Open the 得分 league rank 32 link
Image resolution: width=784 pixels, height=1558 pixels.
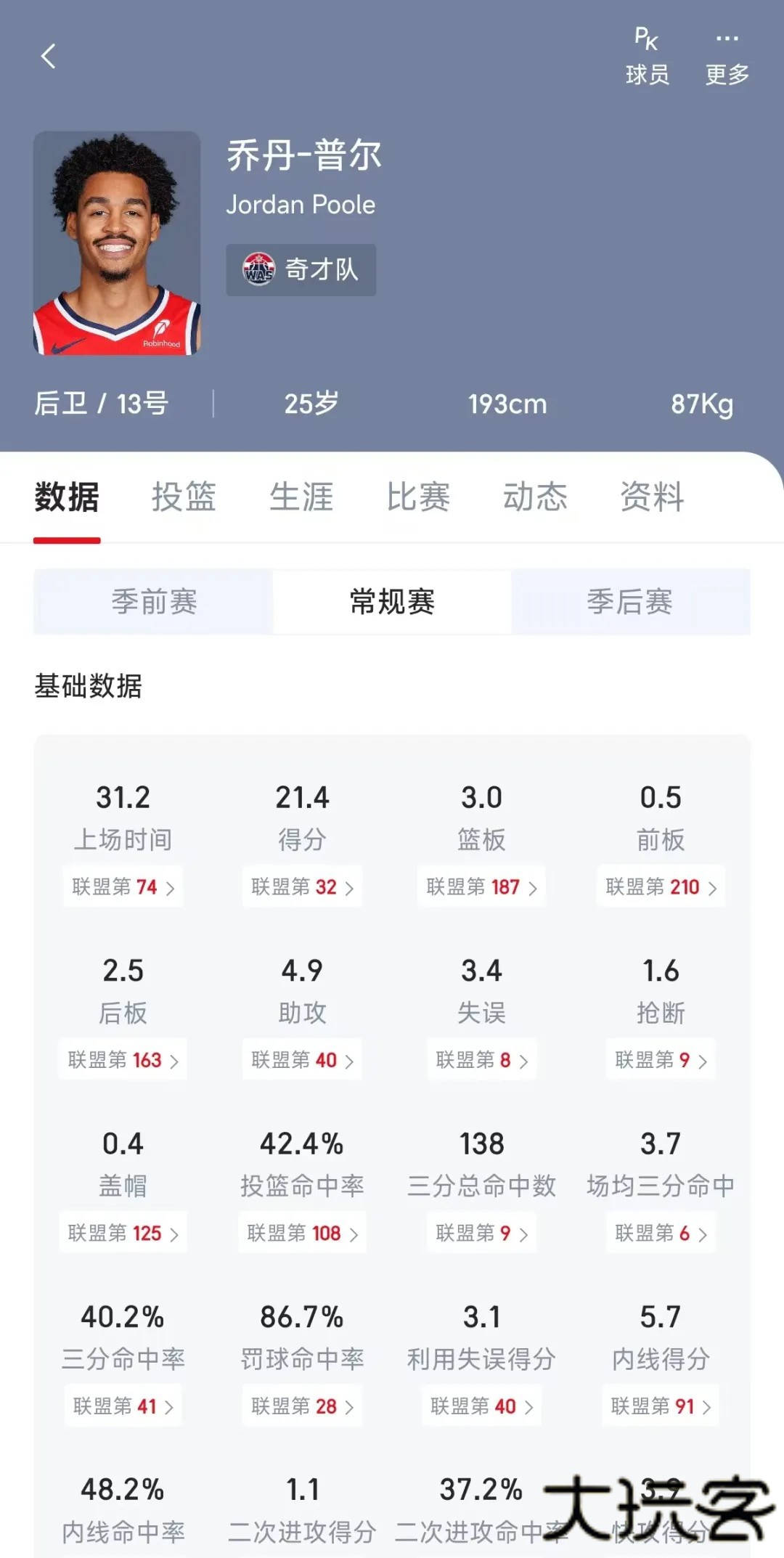point(302,887)
